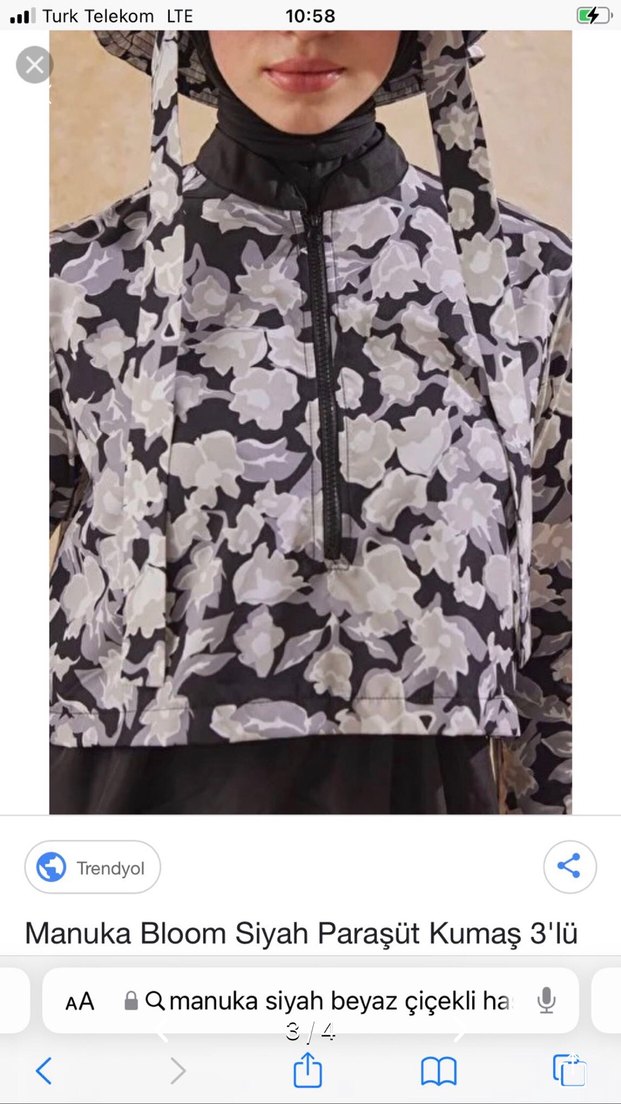
Task: Share this image result
Action: (569, 866)
